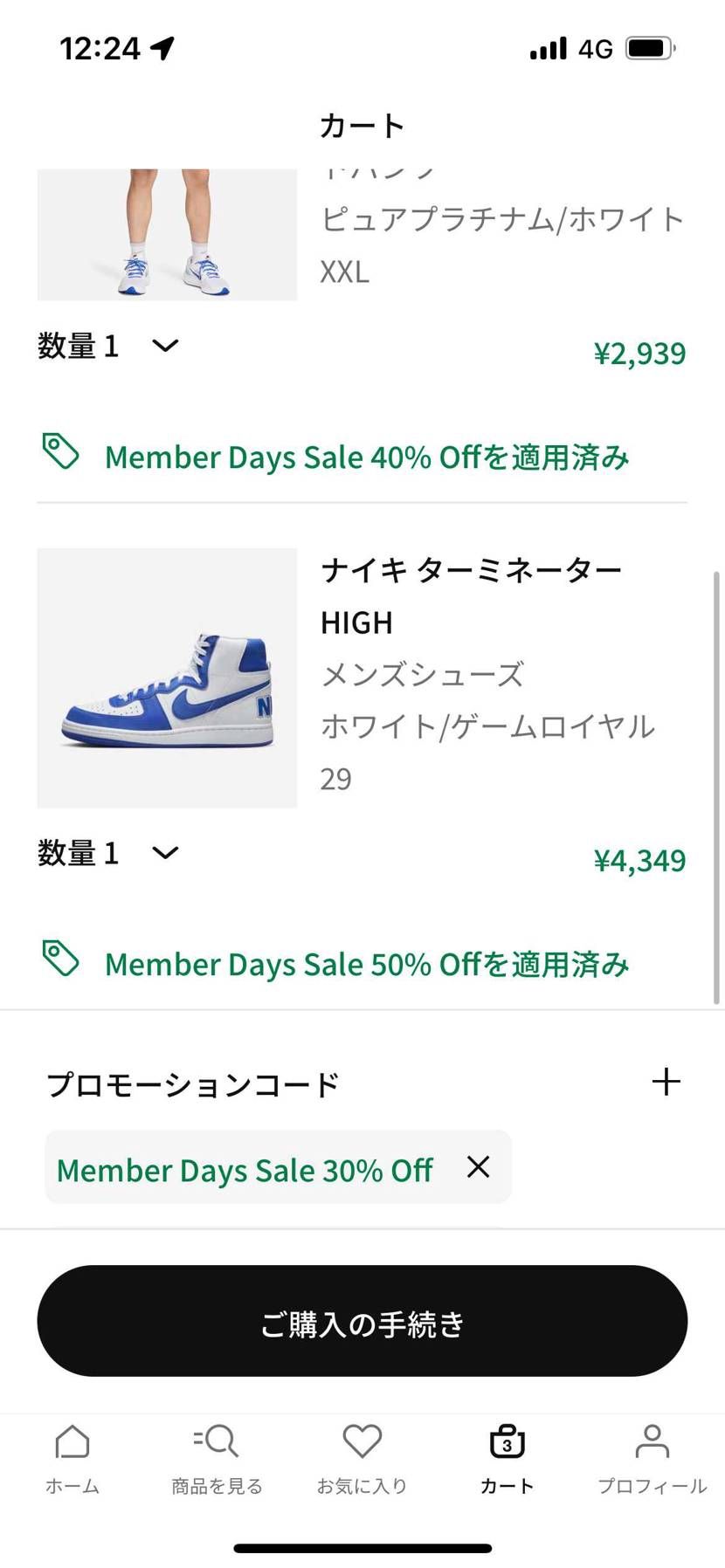The image size is (725, 1568).
Task: Open the quantity dropdown for the shorts item
Action: click(x=166, y=344)
